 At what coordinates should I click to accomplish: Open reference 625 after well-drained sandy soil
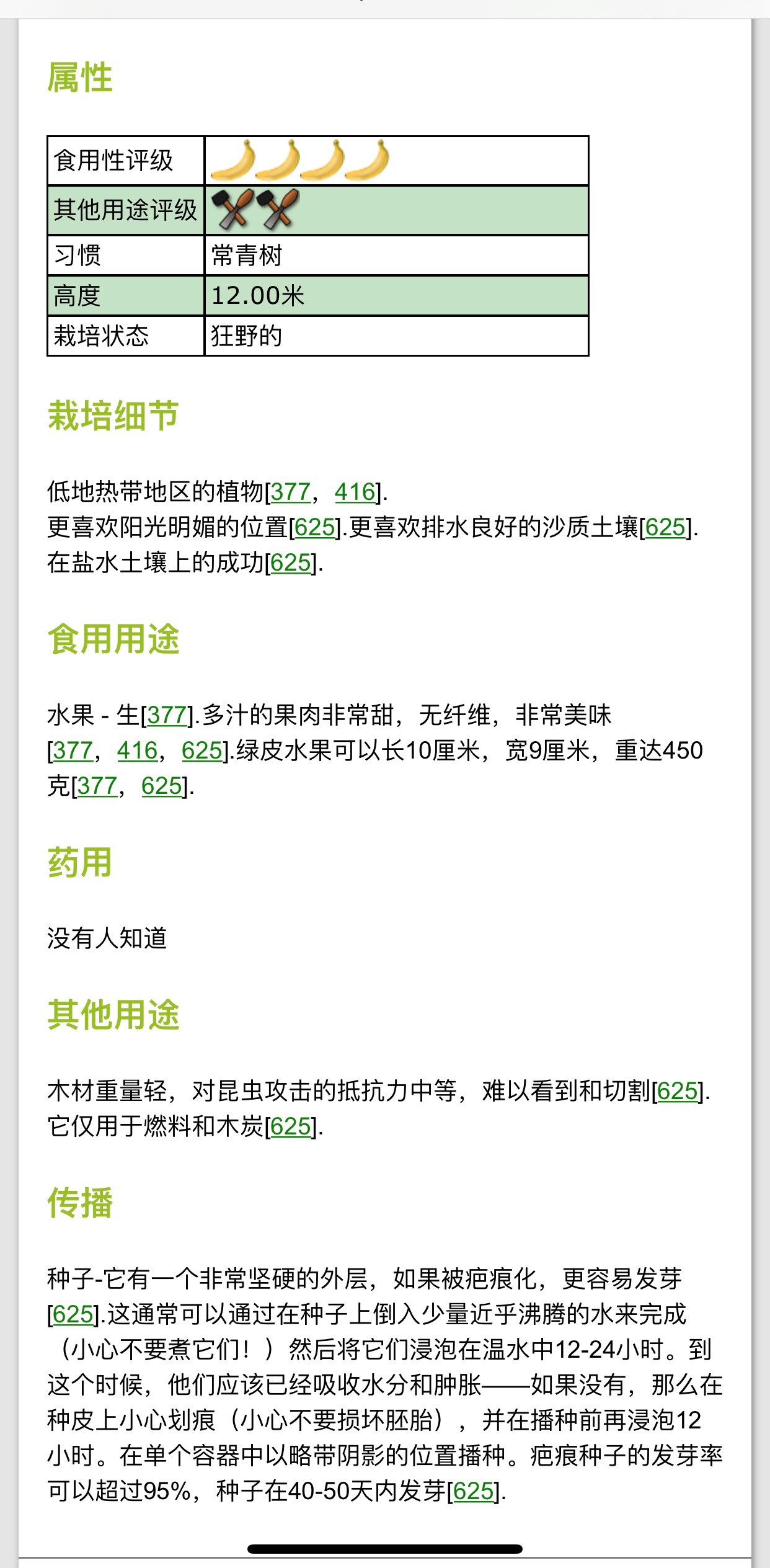click(665, 527)
